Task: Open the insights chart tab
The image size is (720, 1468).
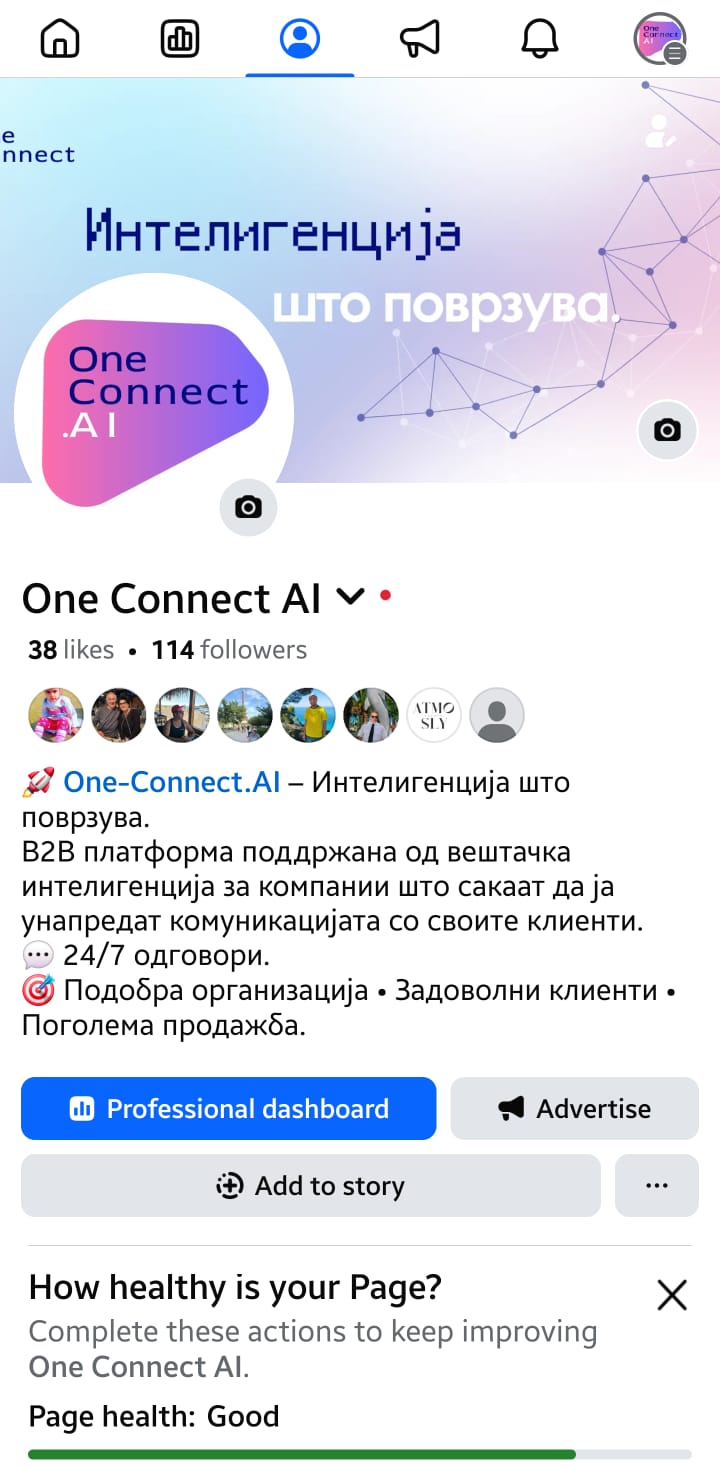Action: (x=180, y=39)
